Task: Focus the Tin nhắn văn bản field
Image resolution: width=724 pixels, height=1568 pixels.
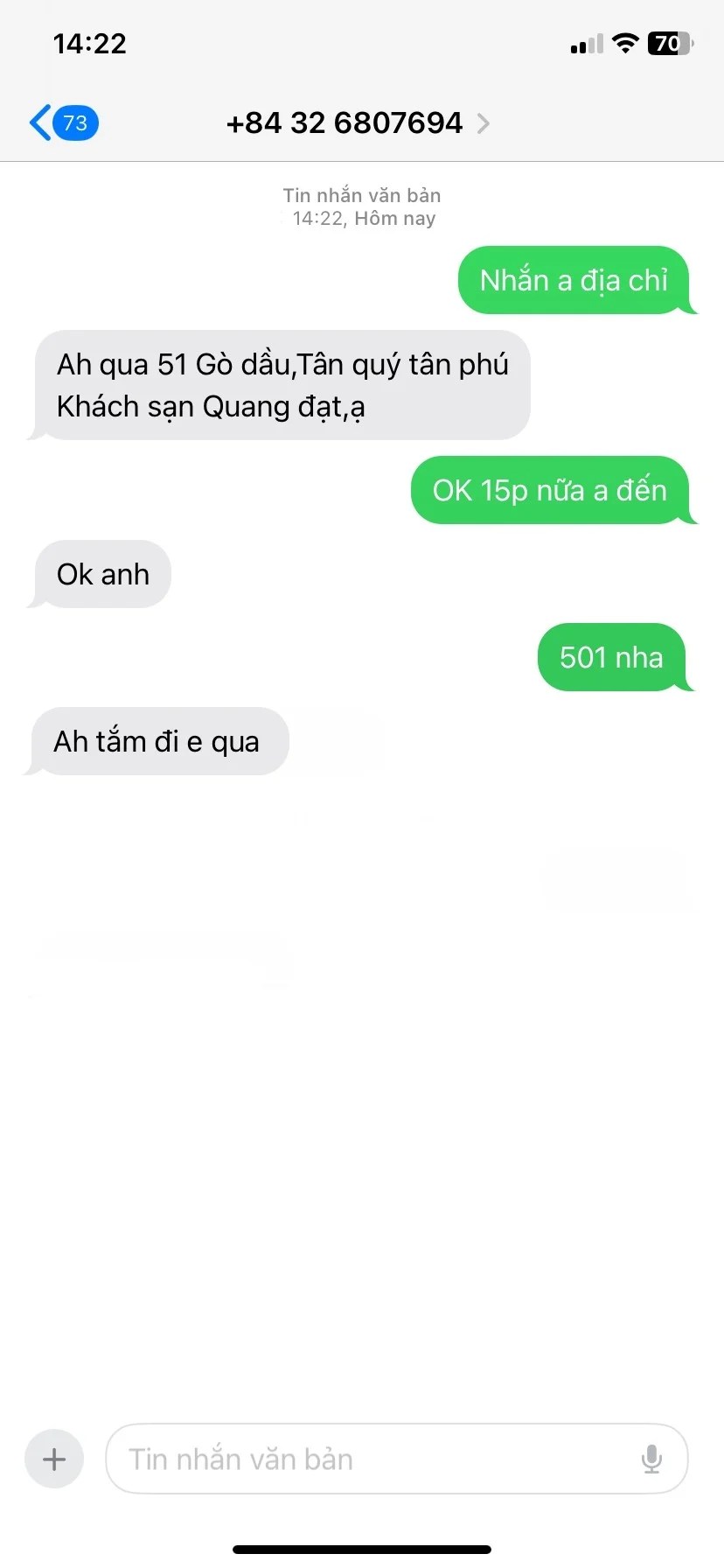Action: click(x=367, y=1459)
